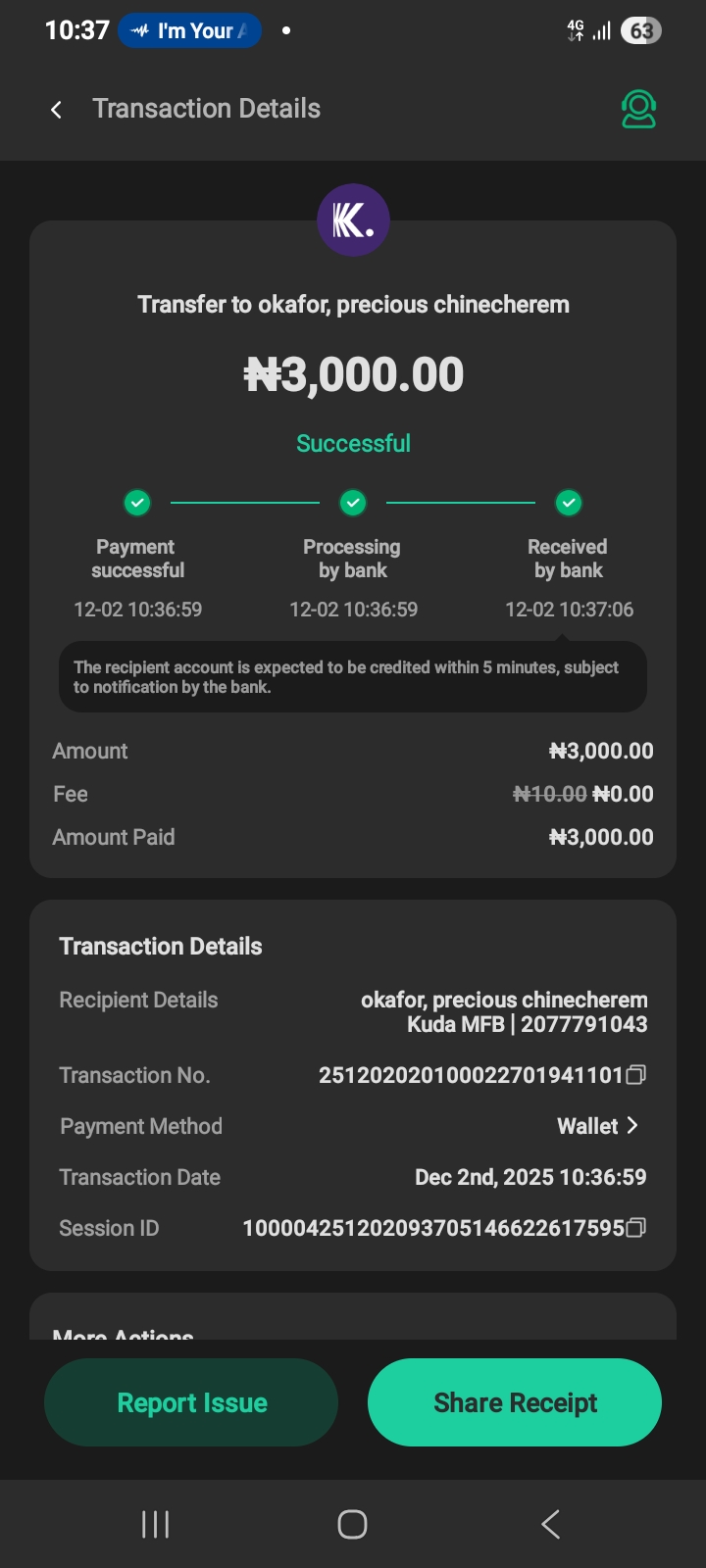Viewport: 706px width, 1568px height.
Task: Open the Wallet payment method details
Action: click(598, 1126)
